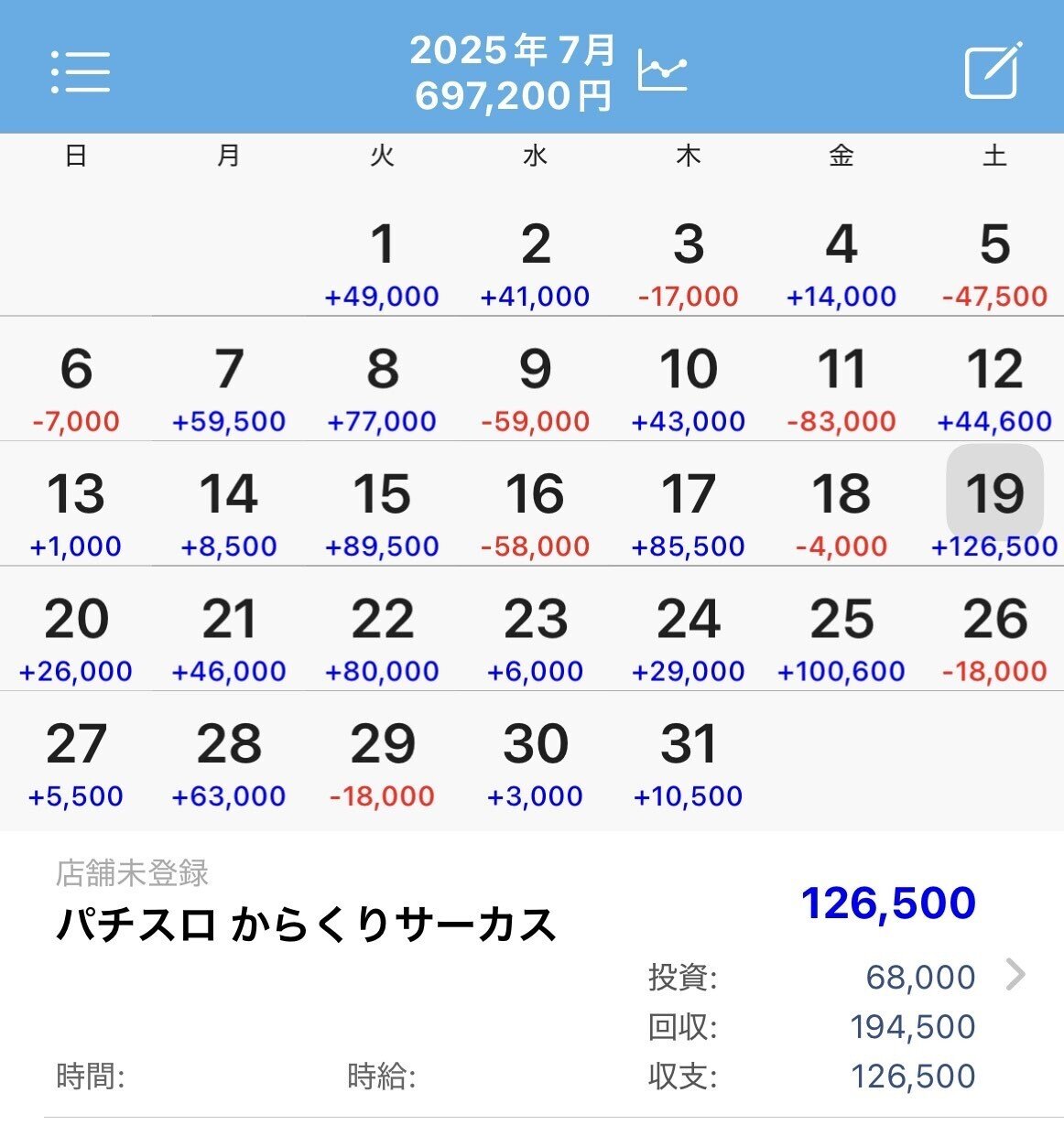
Task: Tap the パチスロ からくりサーカス entry
Action: click(x=307, y=927)
